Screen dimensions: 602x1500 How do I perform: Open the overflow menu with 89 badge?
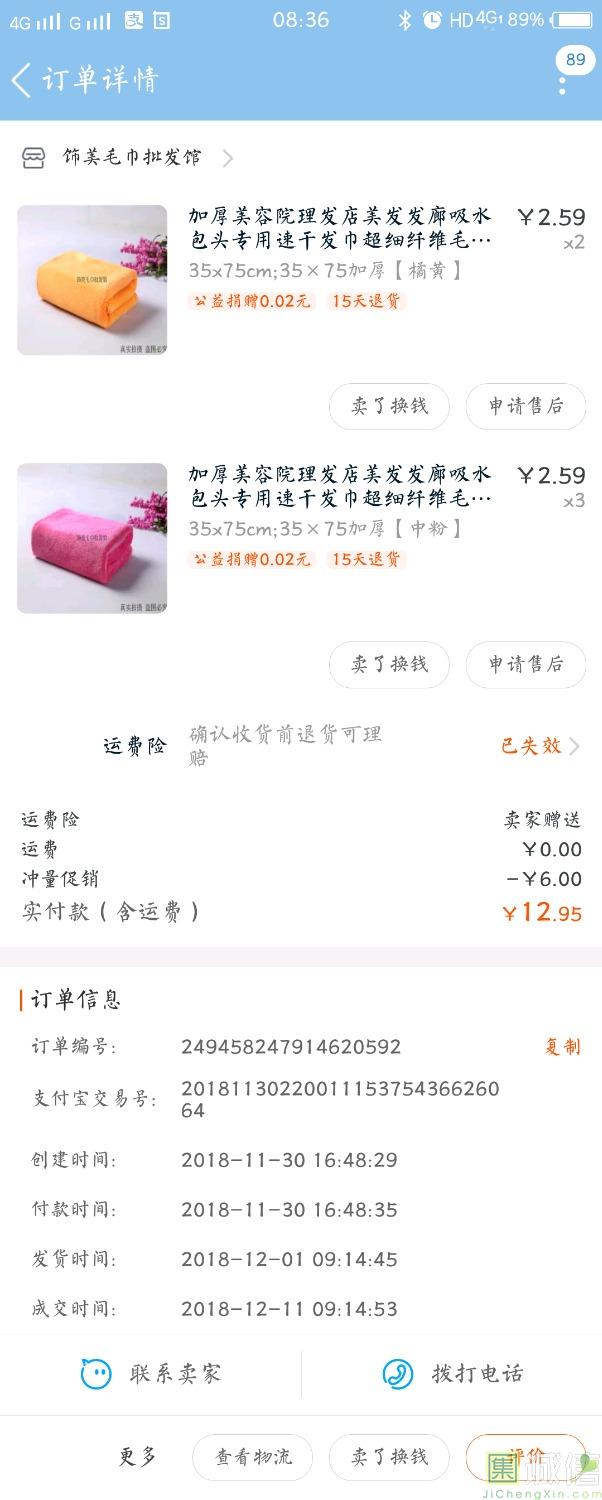coord(563,78)
